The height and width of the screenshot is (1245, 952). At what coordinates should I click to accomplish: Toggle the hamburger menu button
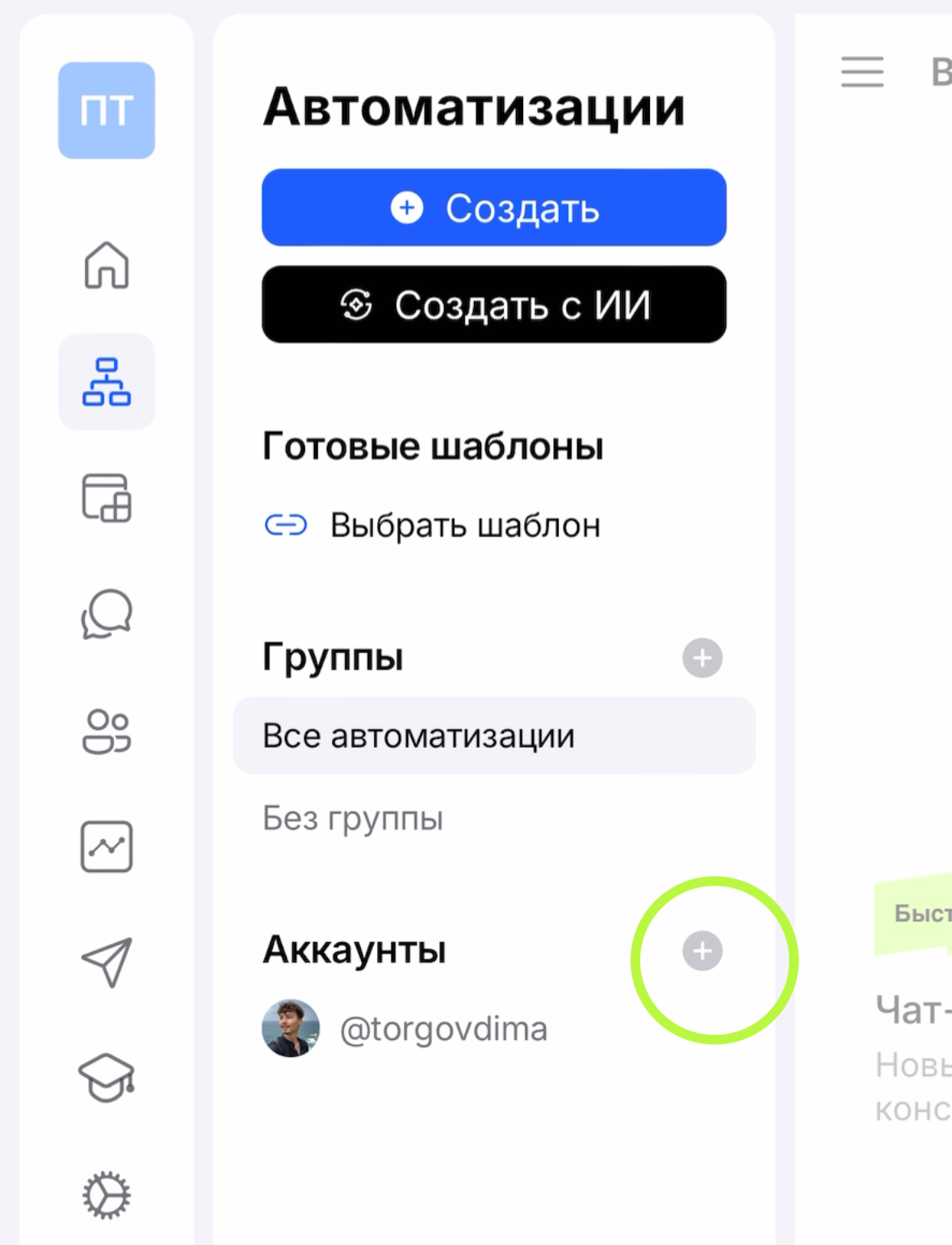pyautogui.click(x=862, y=72)
